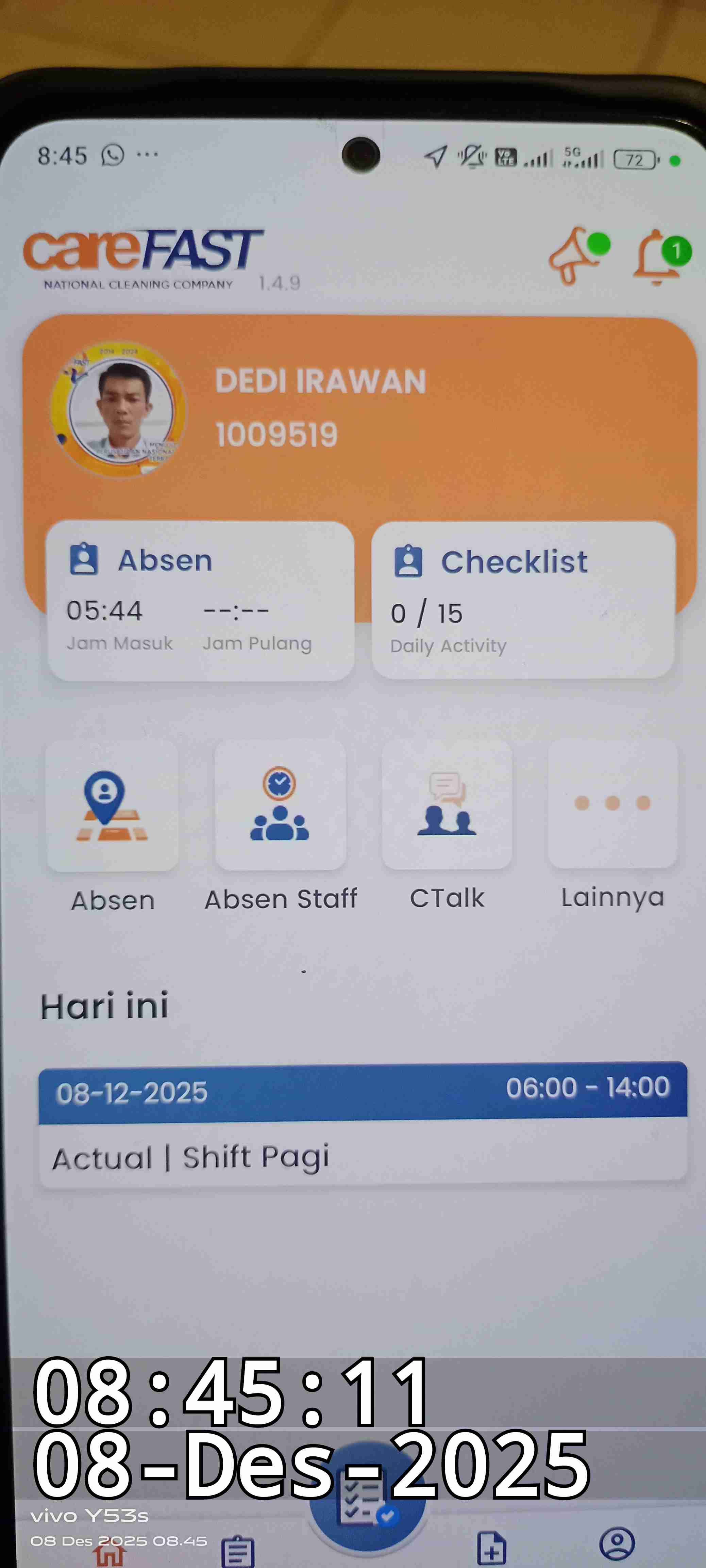This screenshot has width=706, height=1568.
Task: Open Absen Staff
Action: (x=280, y=805)
